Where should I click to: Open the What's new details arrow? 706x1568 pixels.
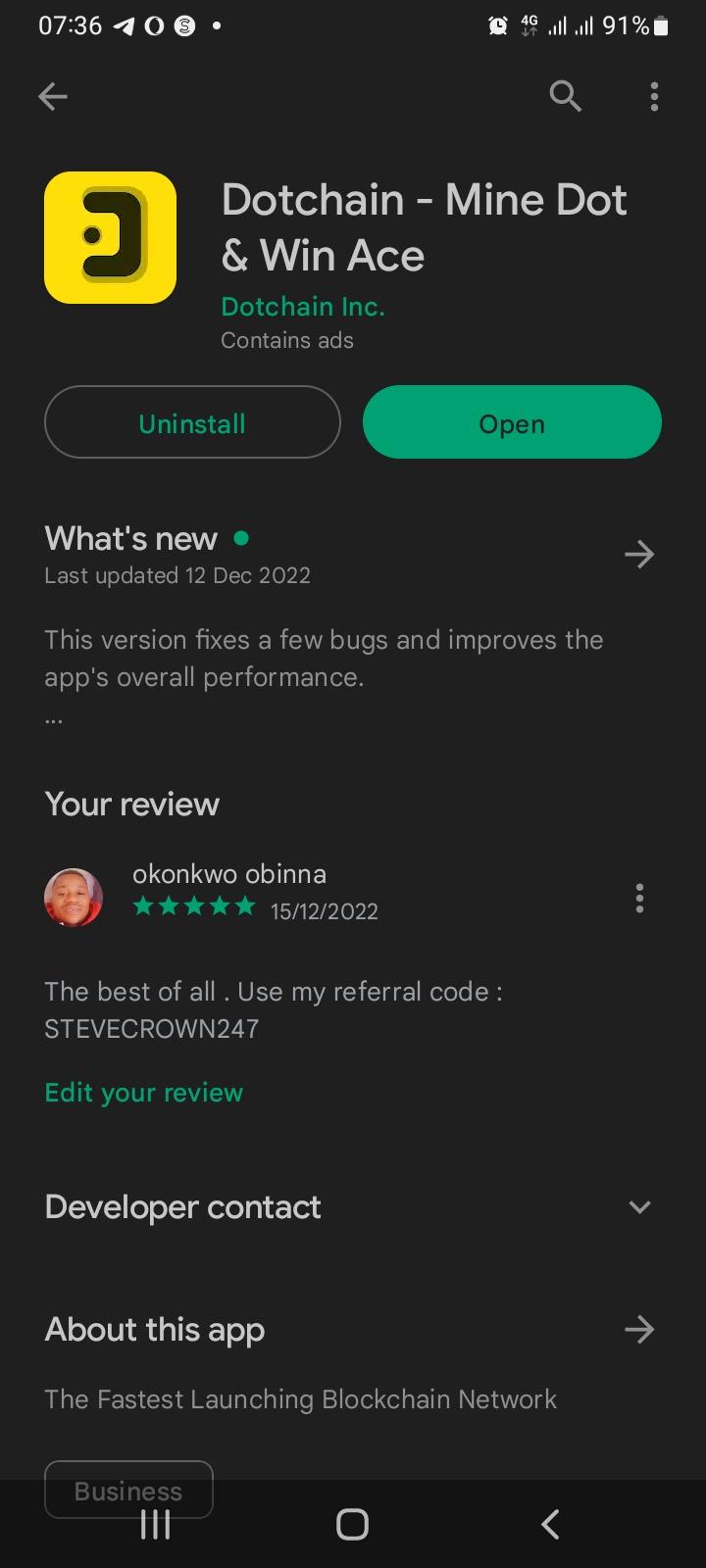(638, 555)
